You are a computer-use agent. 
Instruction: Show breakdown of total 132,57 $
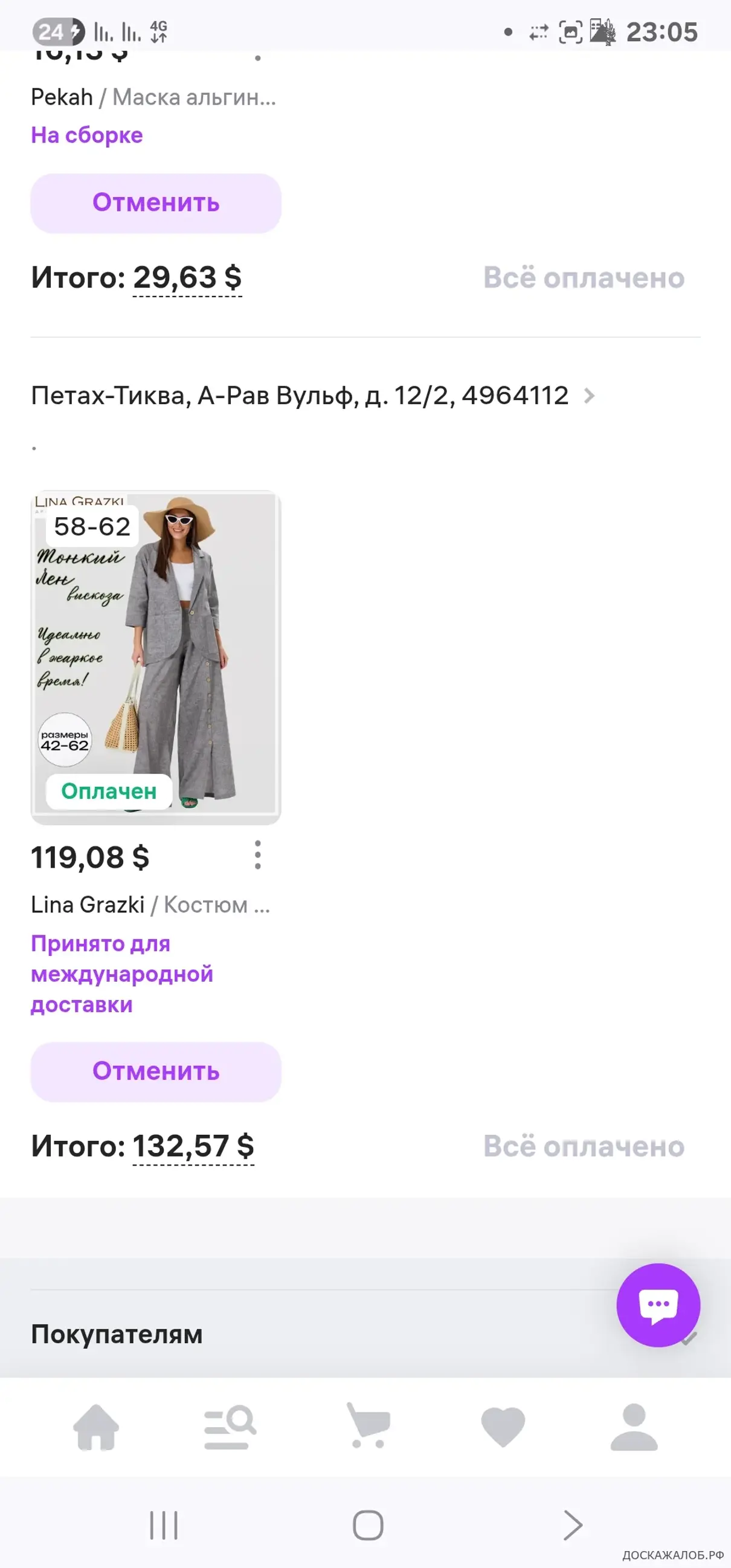coord(193,1146)
